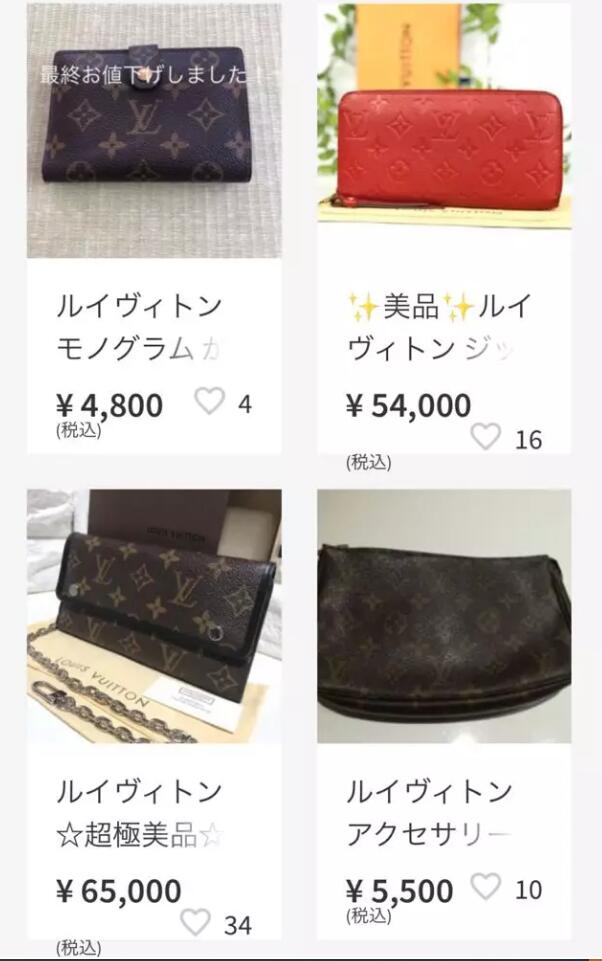Like the ¥54,000 red wallet listing
The image size is (602, 961).
486,437
